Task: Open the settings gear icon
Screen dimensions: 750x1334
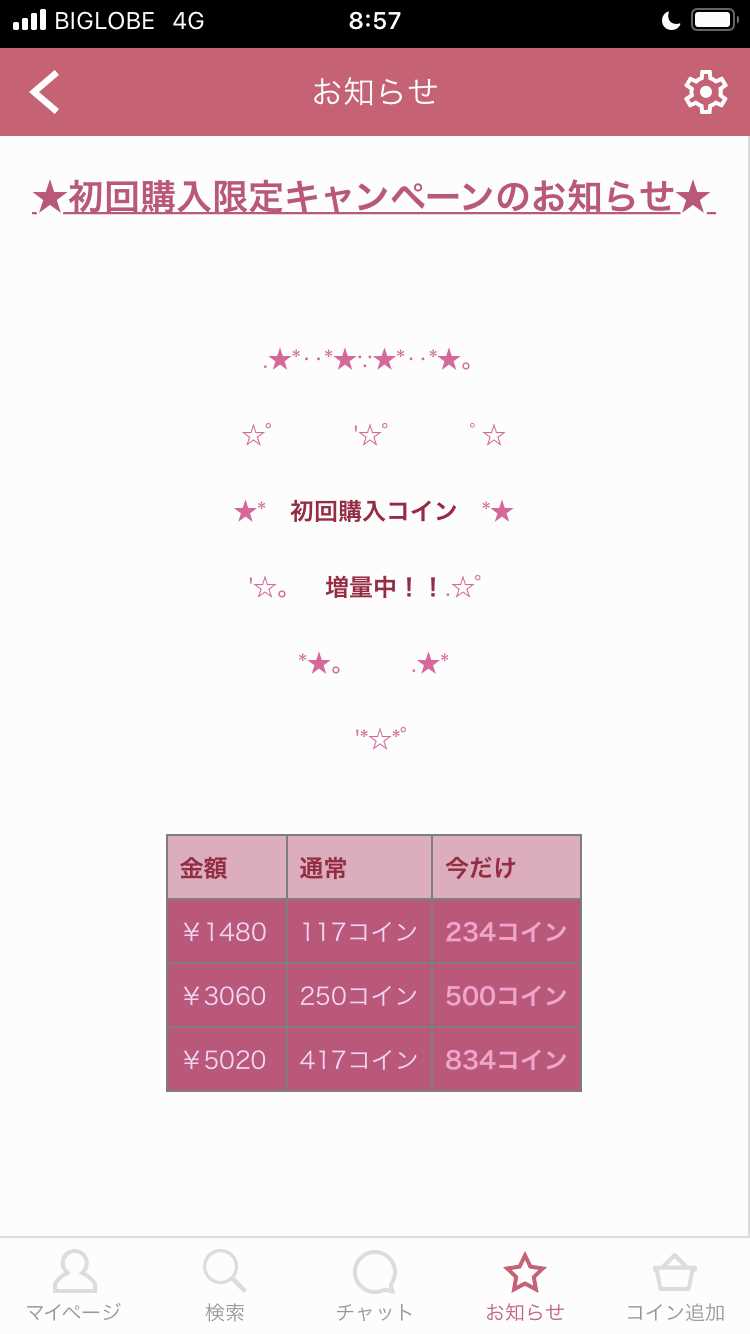Action: pos(706,91)
